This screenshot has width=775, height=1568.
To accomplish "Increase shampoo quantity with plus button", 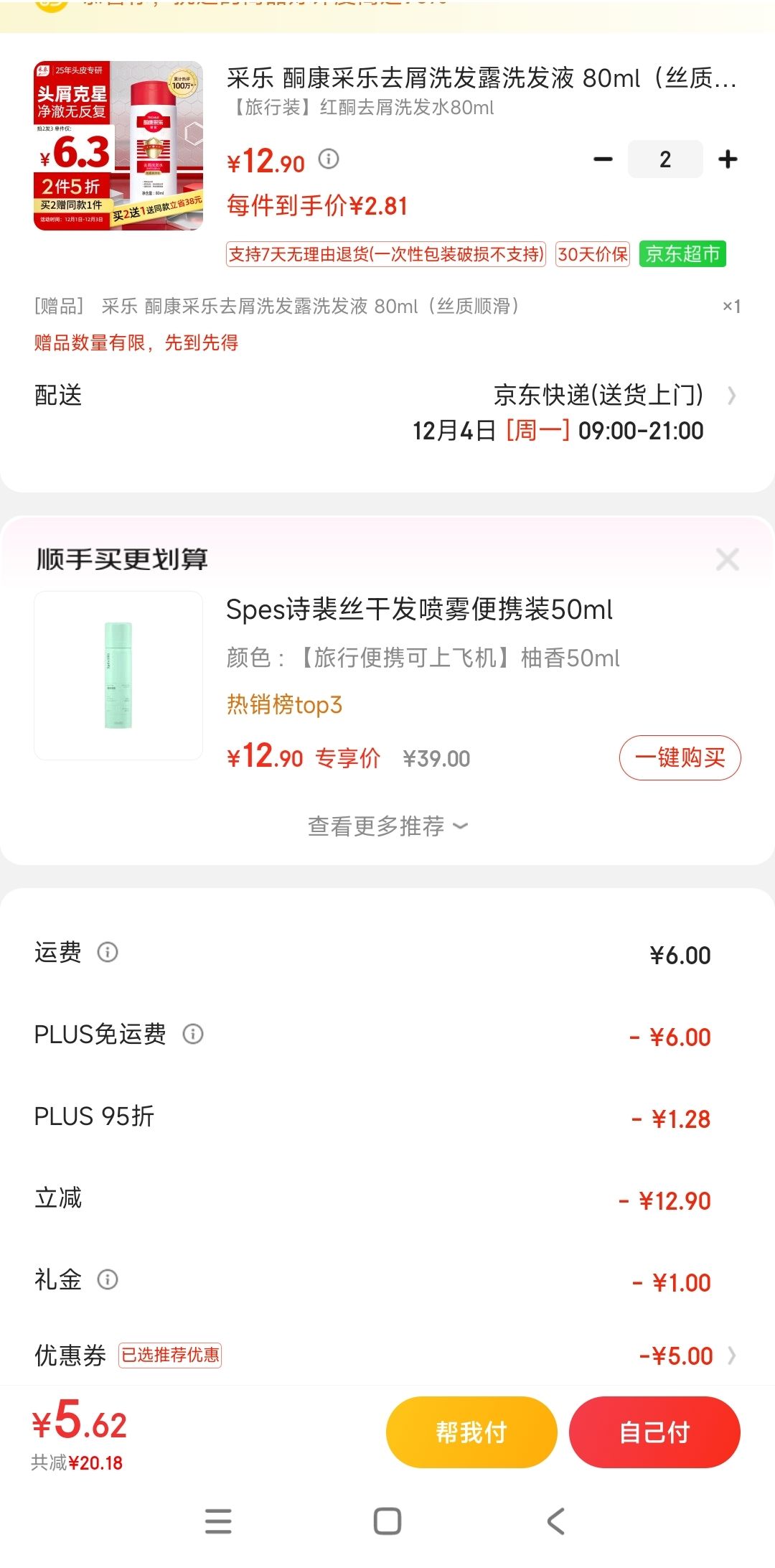I will [x=728, y=159].
